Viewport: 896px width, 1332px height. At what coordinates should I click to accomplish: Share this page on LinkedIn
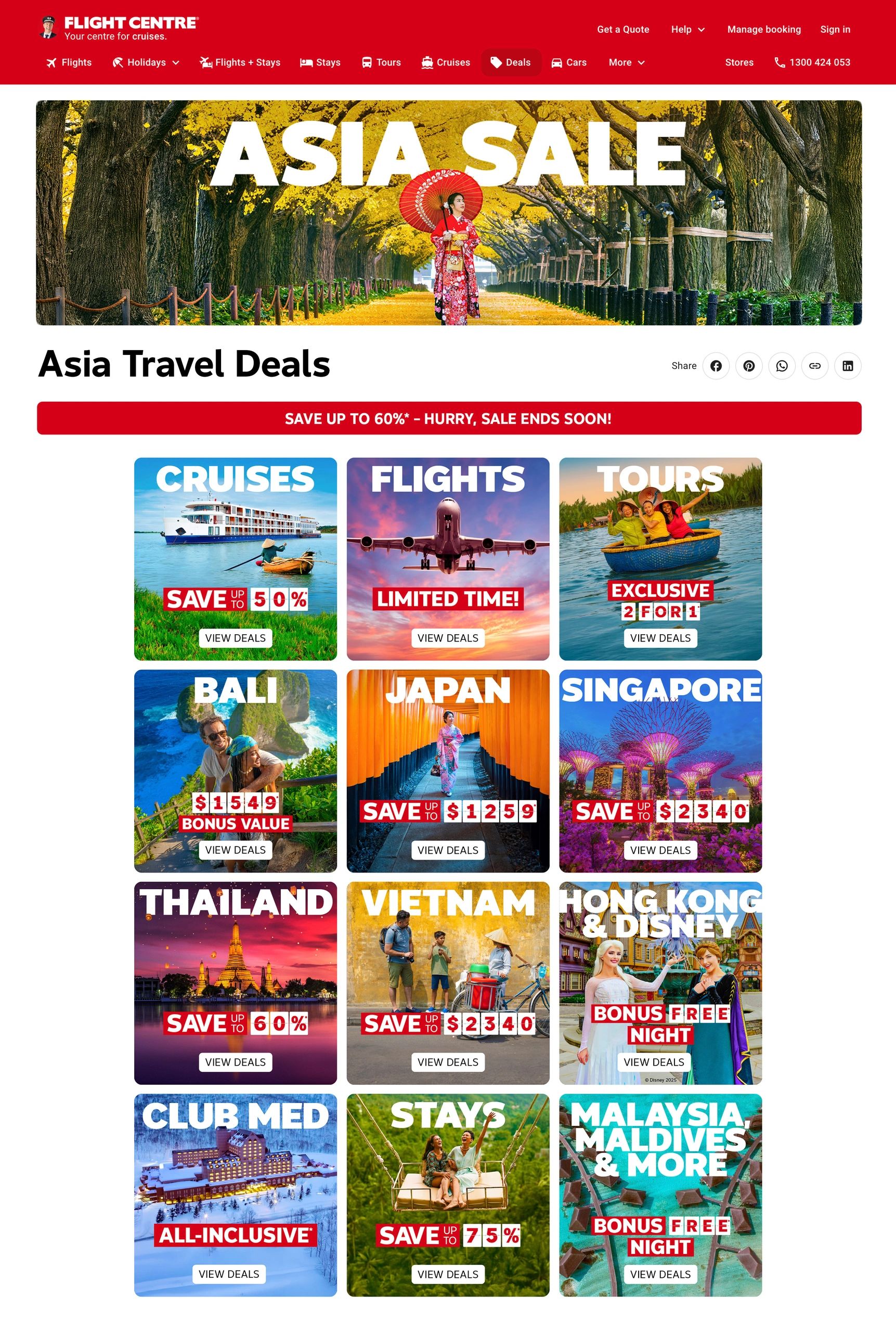[848, 366]
